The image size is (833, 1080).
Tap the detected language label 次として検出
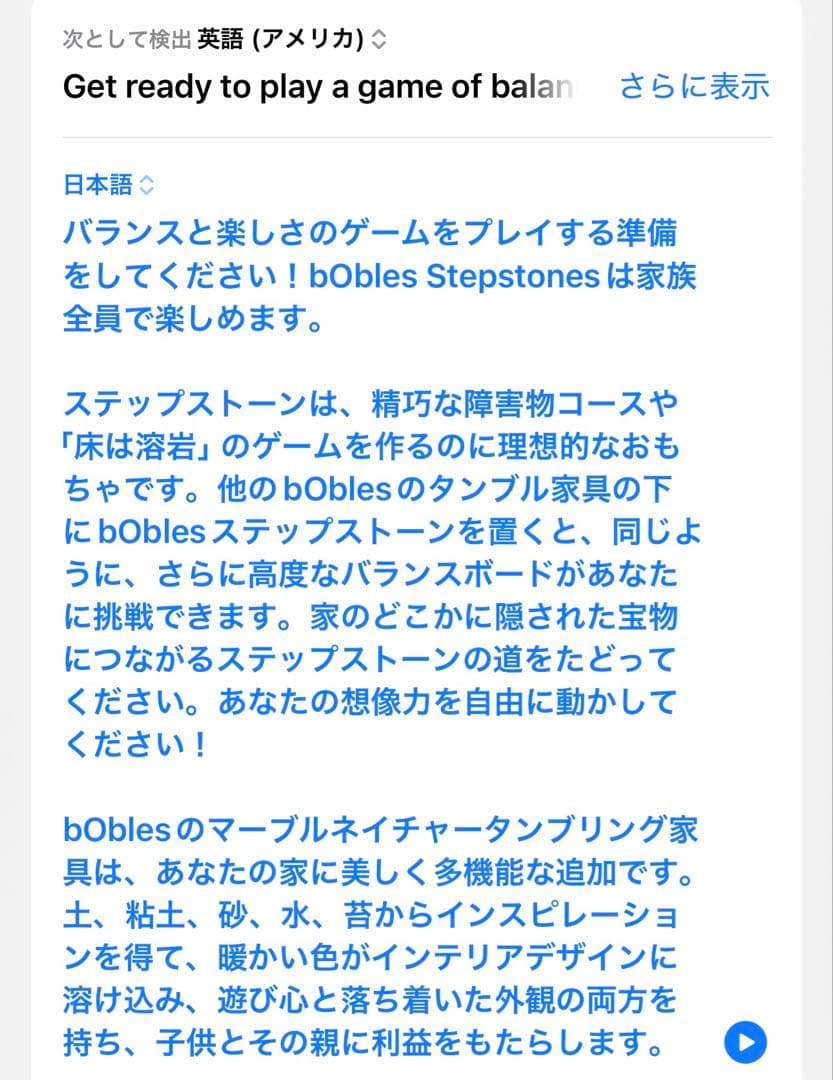click(113, 33)
